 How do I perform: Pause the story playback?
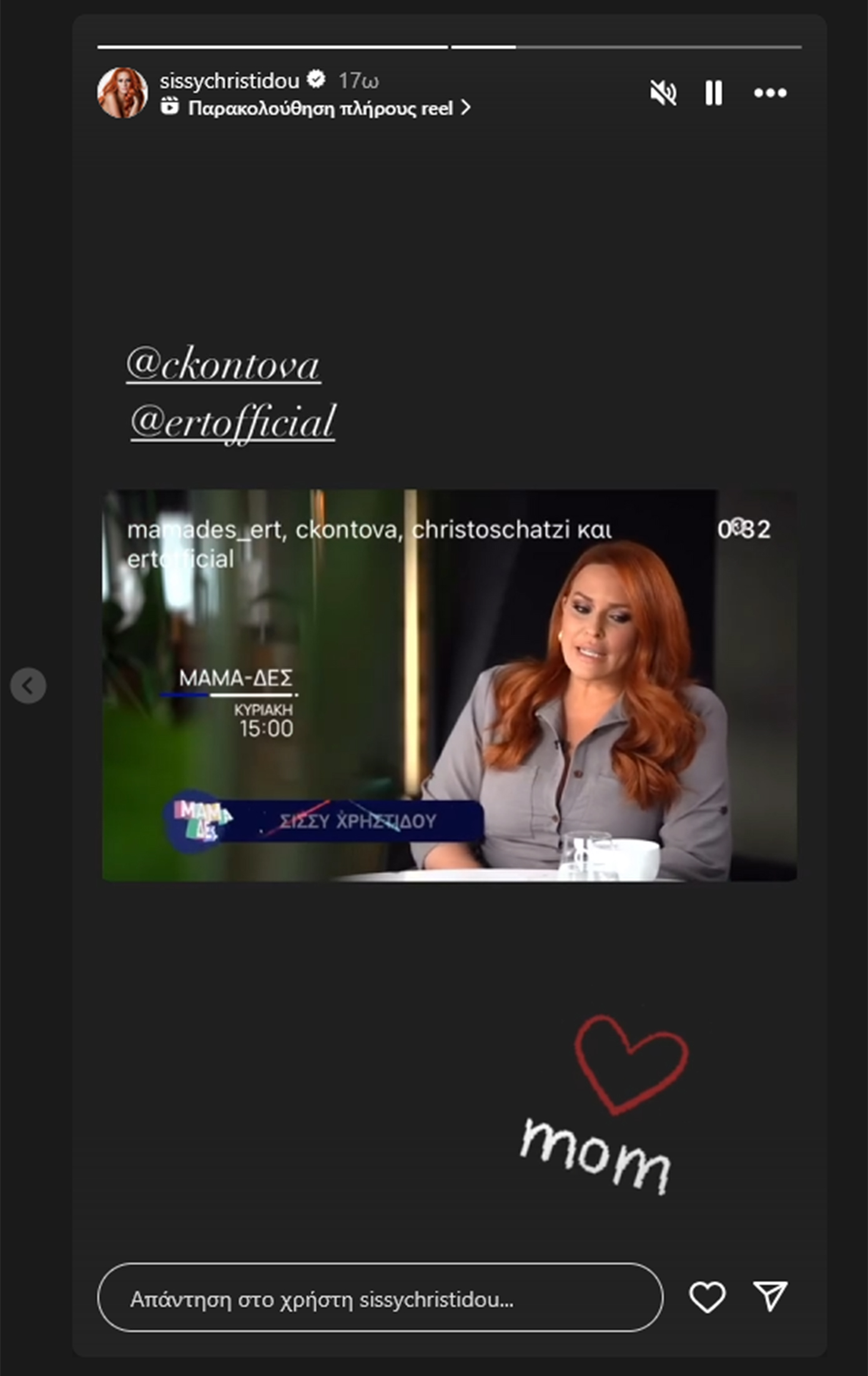click(x=713, y=93)
